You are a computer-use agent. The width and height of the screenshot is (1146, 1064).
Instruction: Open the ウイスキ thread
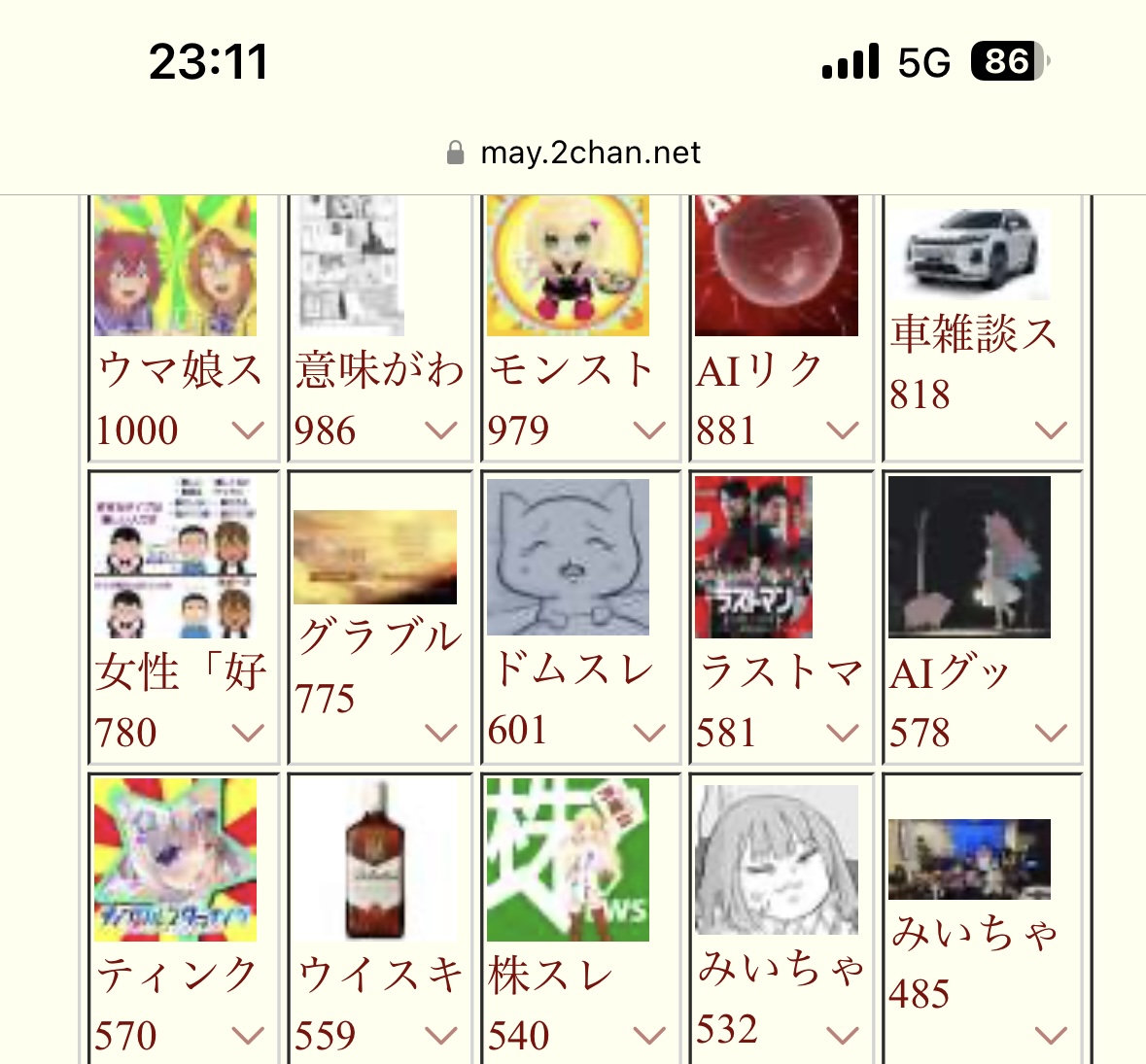(379, 975)
